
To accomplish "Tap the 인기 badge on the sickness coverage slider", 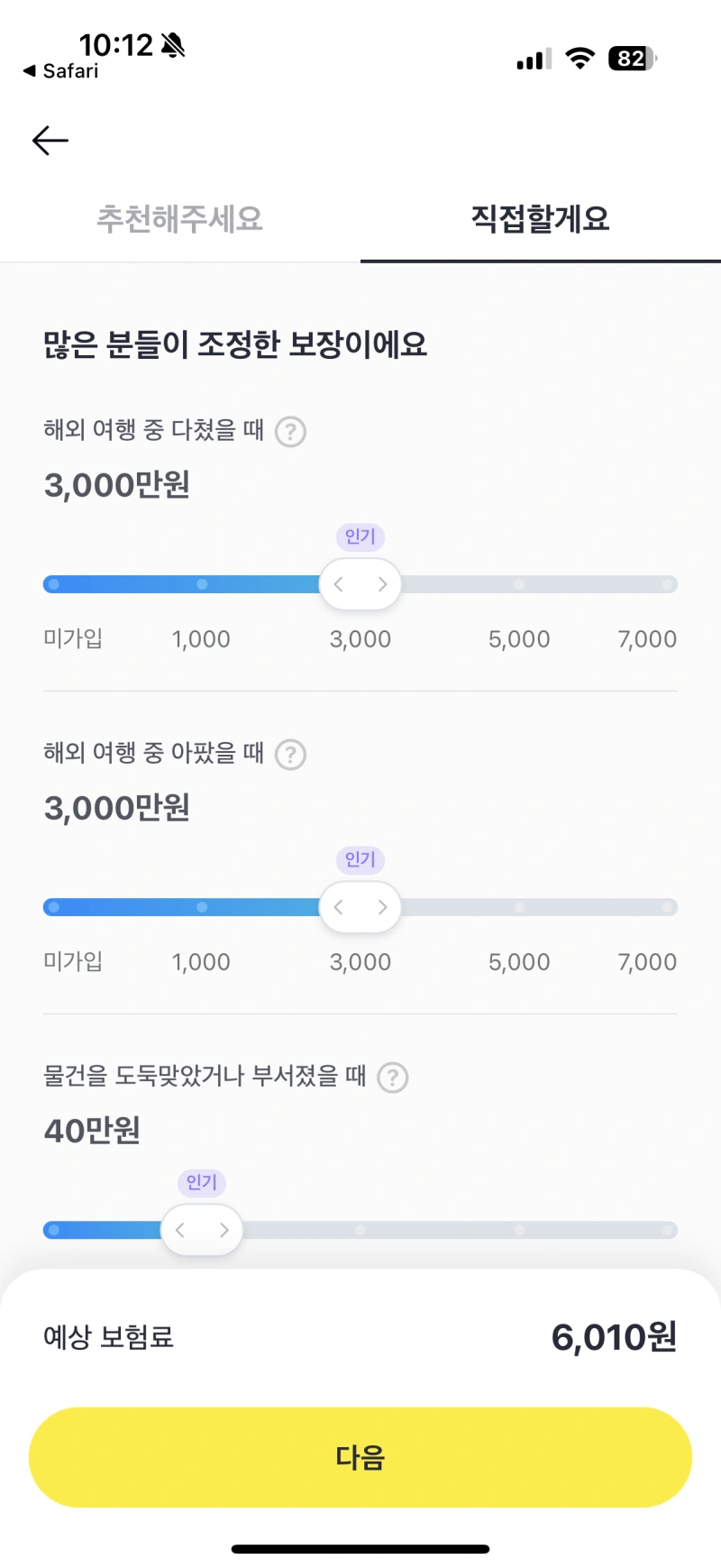I will tap(360, 860).
